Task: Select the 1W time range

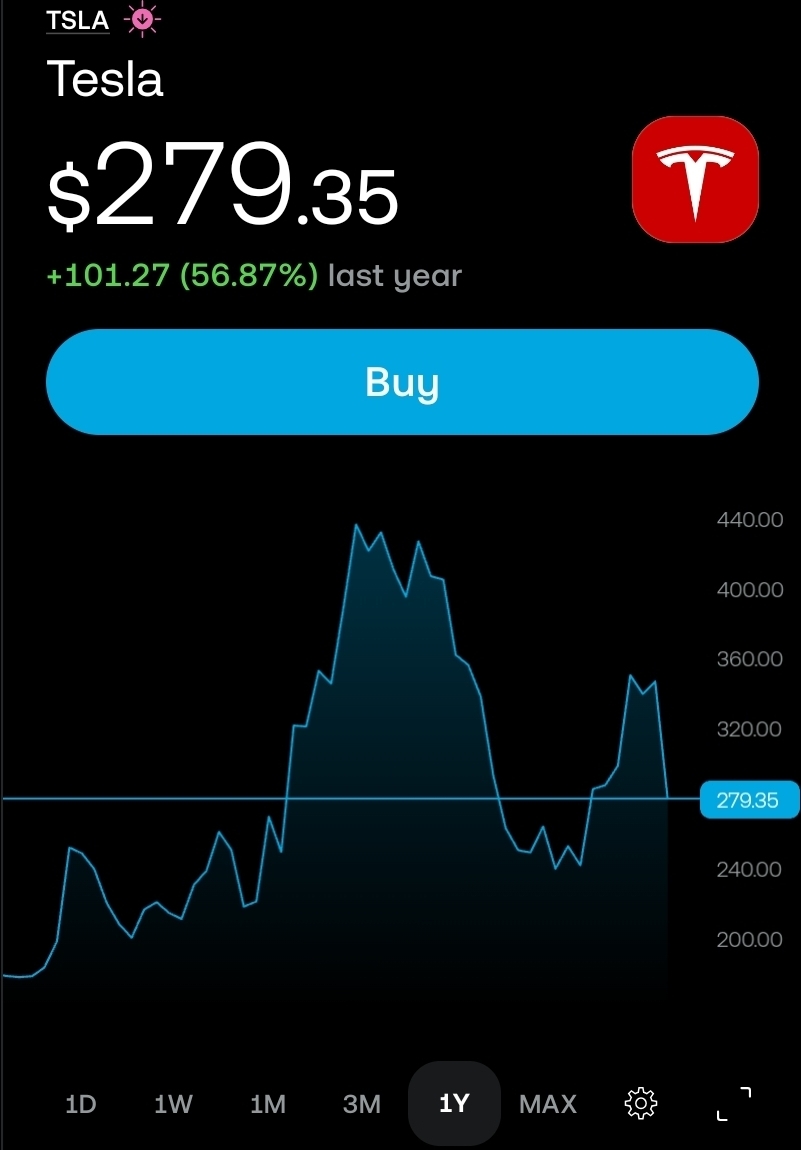Action: click(173, 1104)
